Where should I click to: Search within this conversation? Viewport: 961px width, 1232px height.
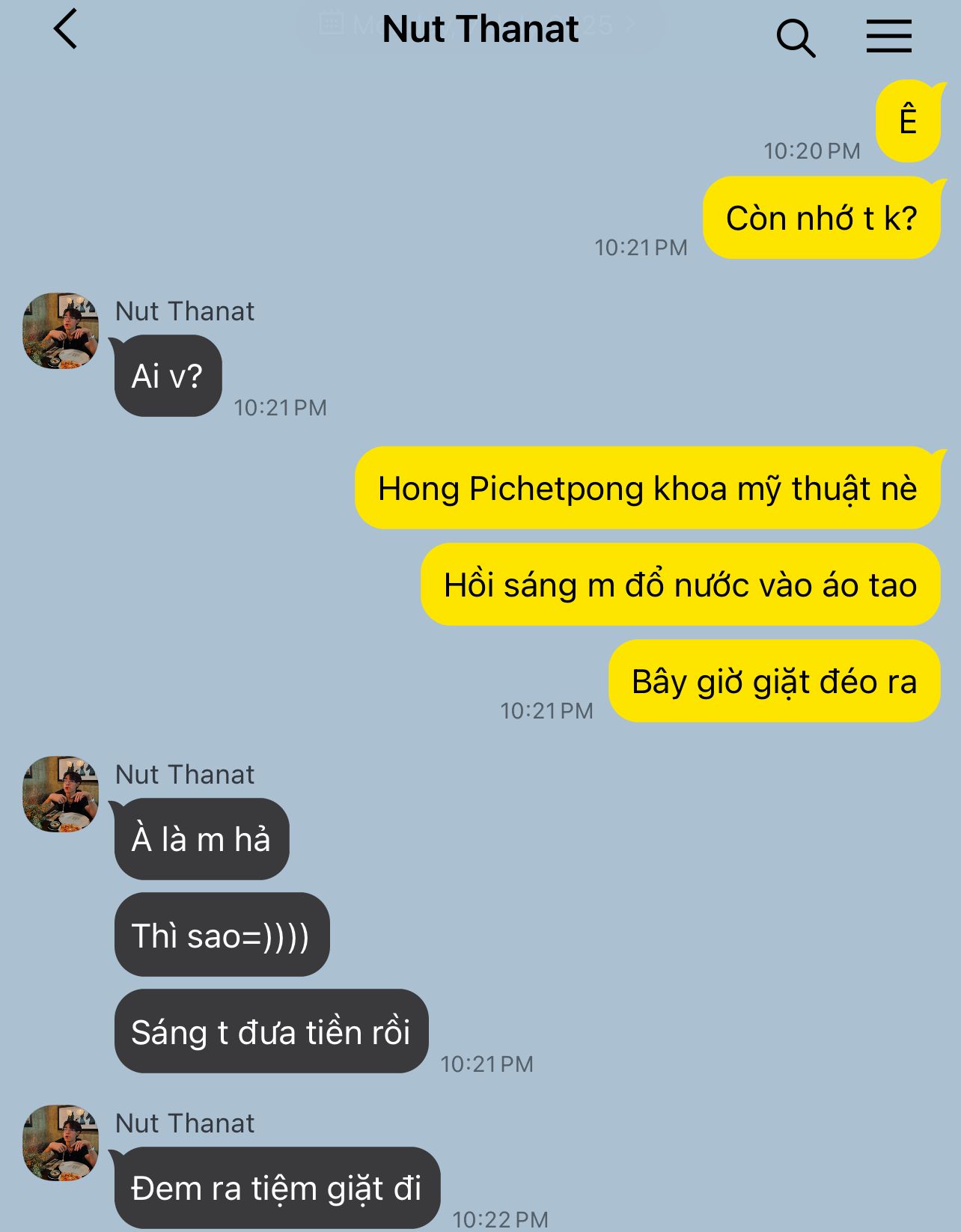pos(795,37)
